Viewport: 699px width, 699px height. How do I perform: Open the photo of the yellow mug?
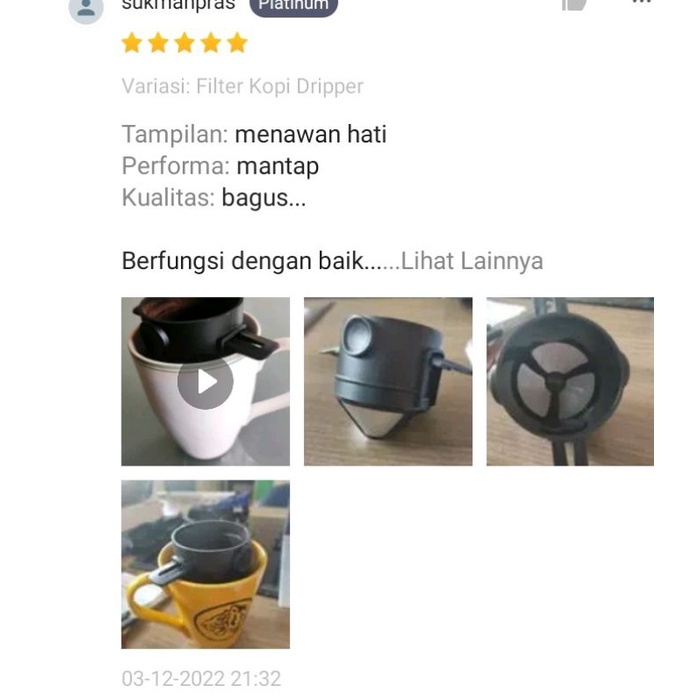click(205, 564)
